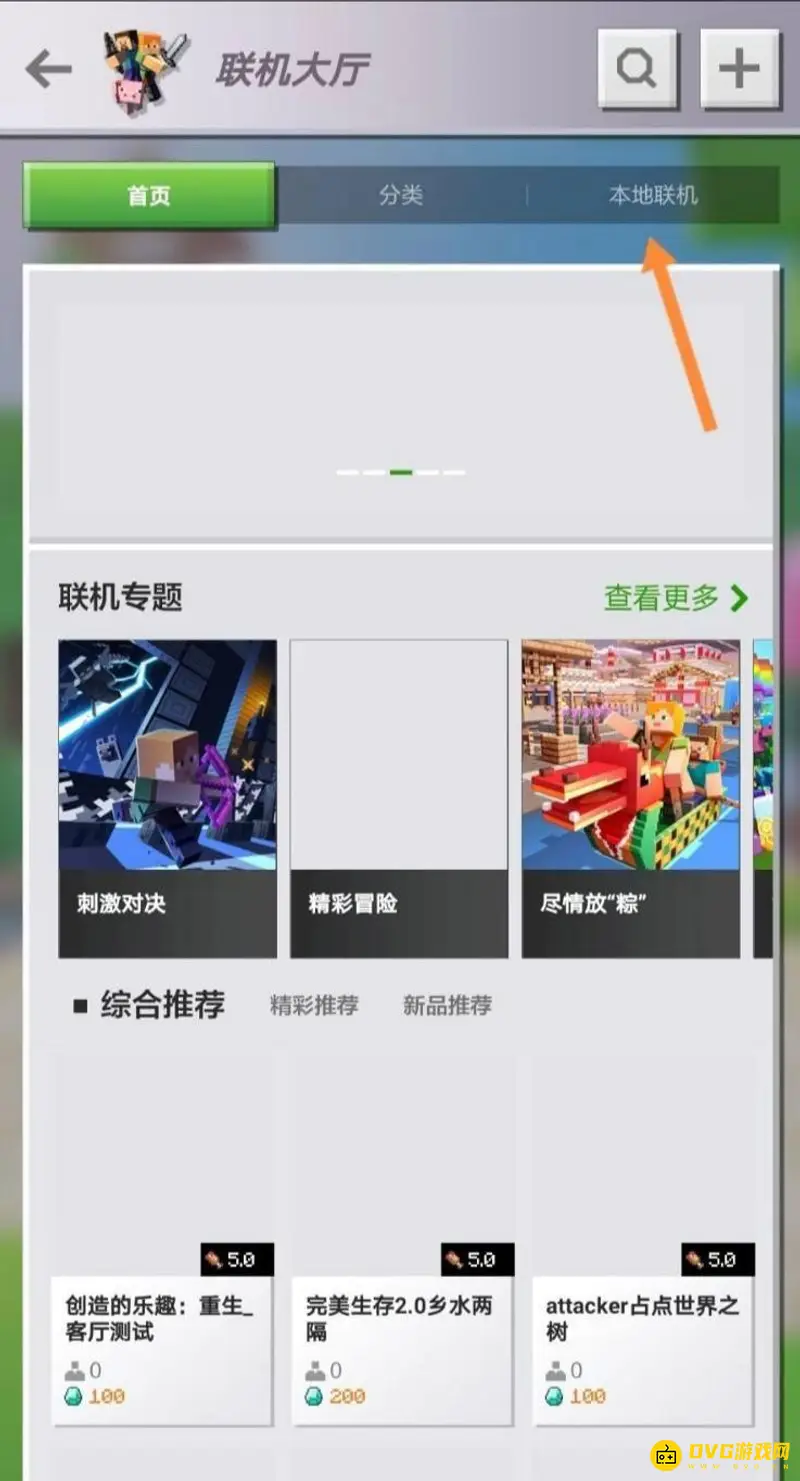Open 查看更多 for 联机专题
Viewport: 800px width, 1481px height.
675,598
